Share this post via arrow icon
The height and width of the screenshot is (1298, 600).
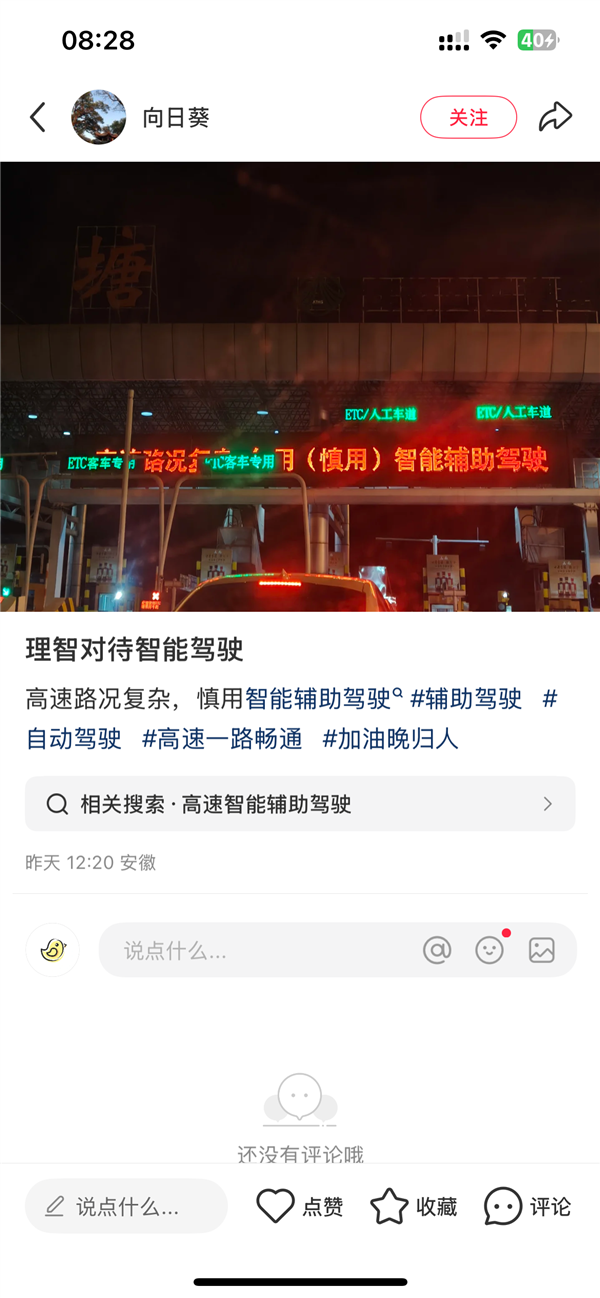(x=555, y=118)
